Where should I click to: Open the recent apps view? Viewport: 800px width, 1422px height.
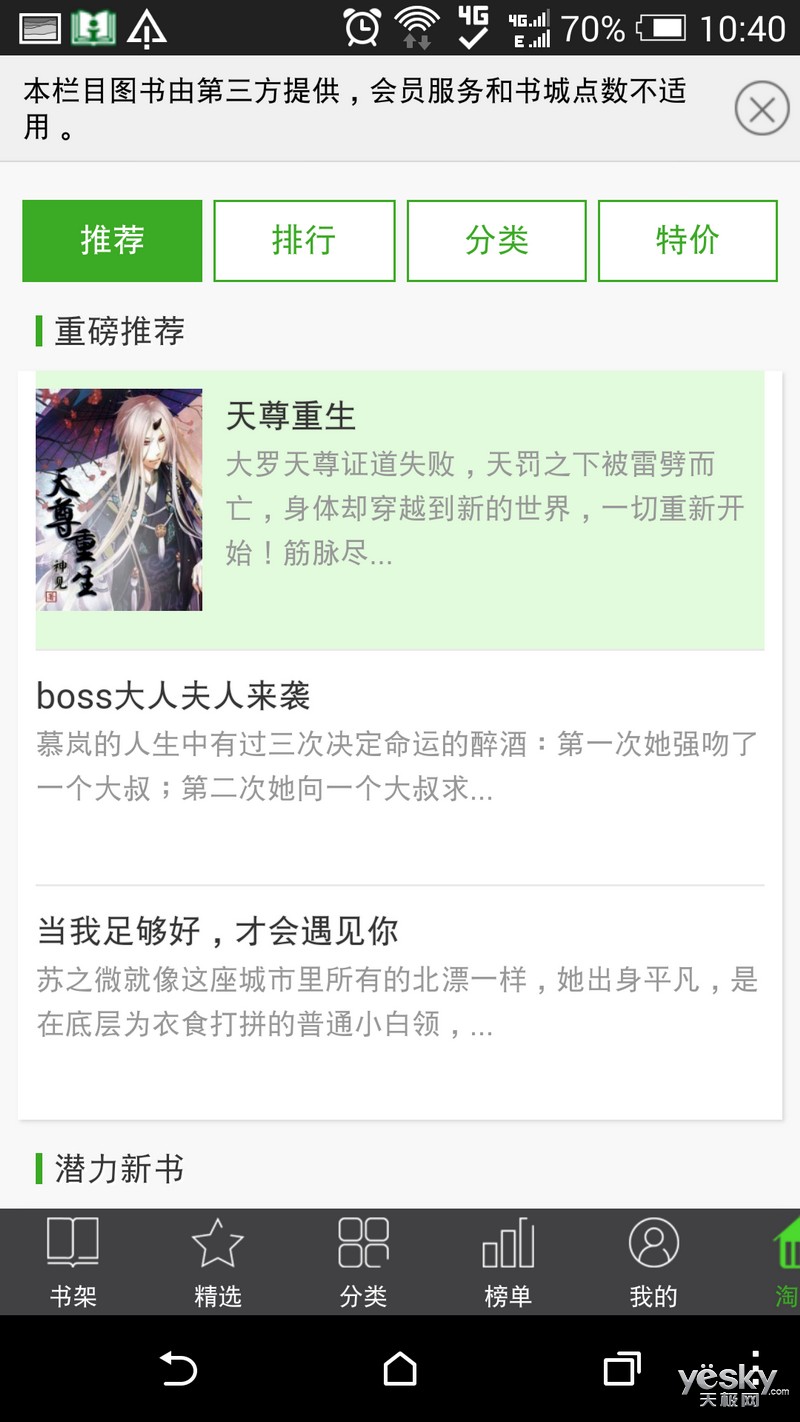tap(621, 1368)
